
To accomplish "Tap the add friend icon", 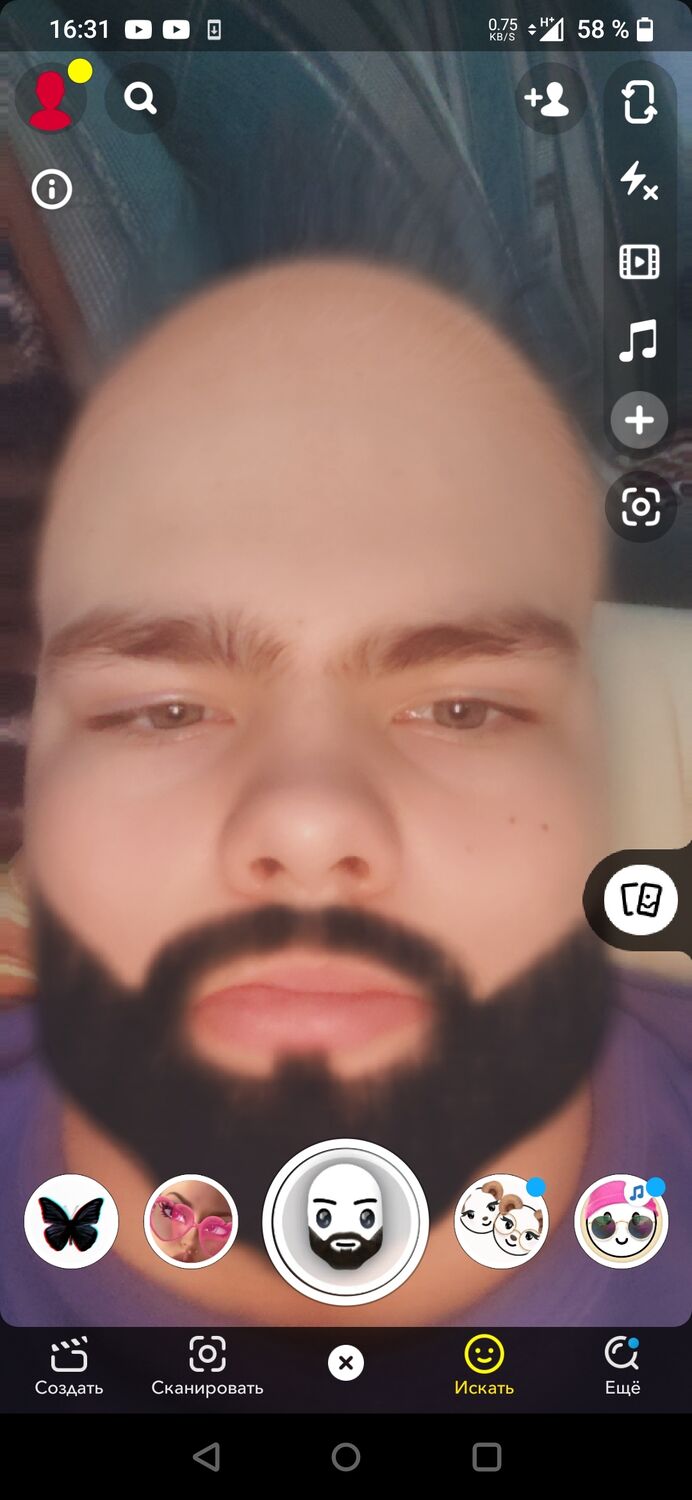I will pos(548,99).
